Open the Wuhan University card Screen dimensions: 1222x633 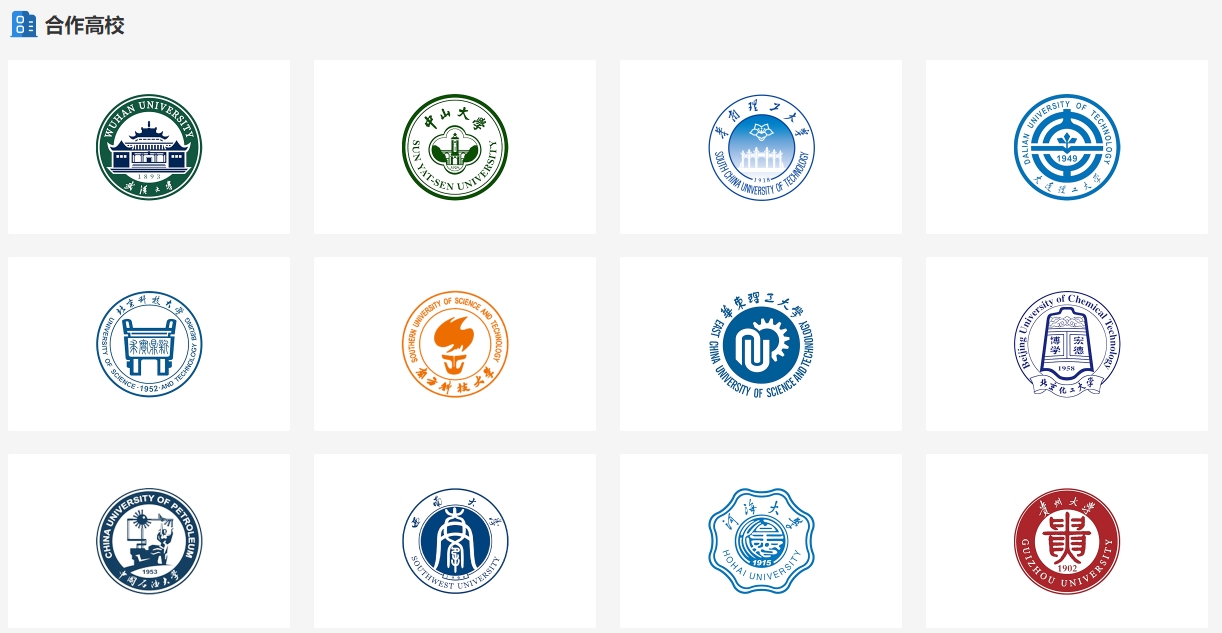pyautogui.click(x=149, y=147)
